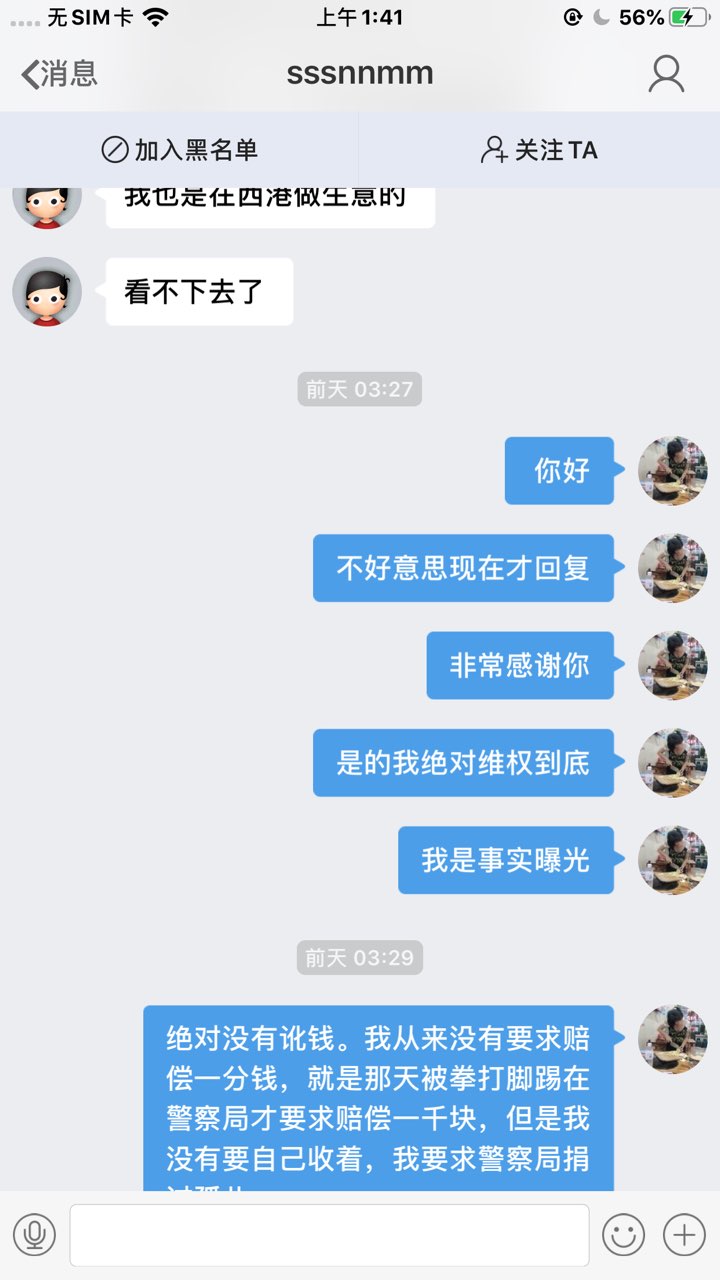
Task: Go back to the 消息 list
Action: tap(60, 73)
